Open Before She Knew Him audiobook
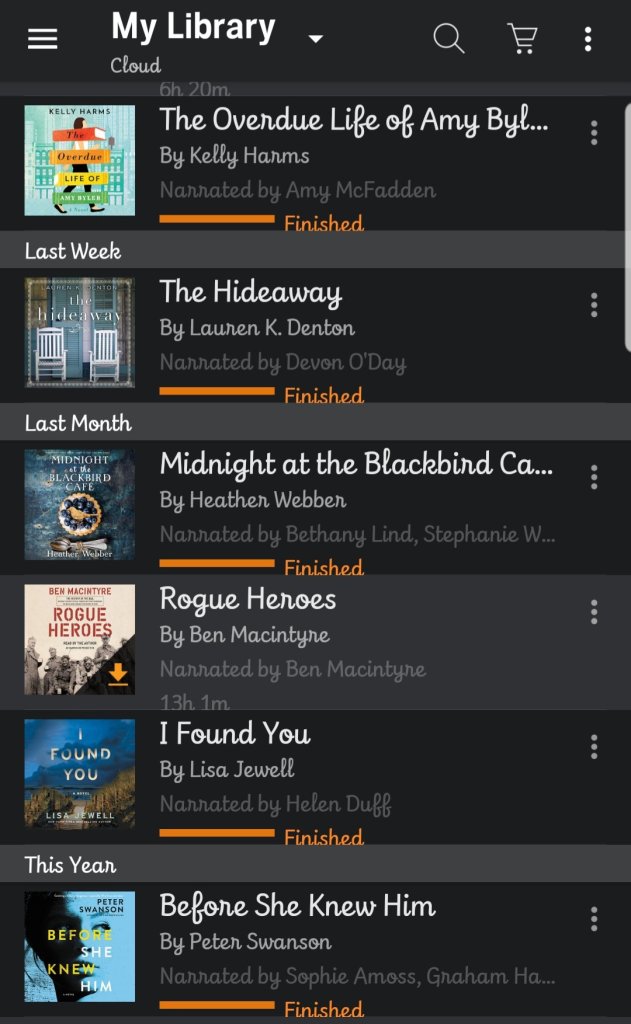 [297, 907]
